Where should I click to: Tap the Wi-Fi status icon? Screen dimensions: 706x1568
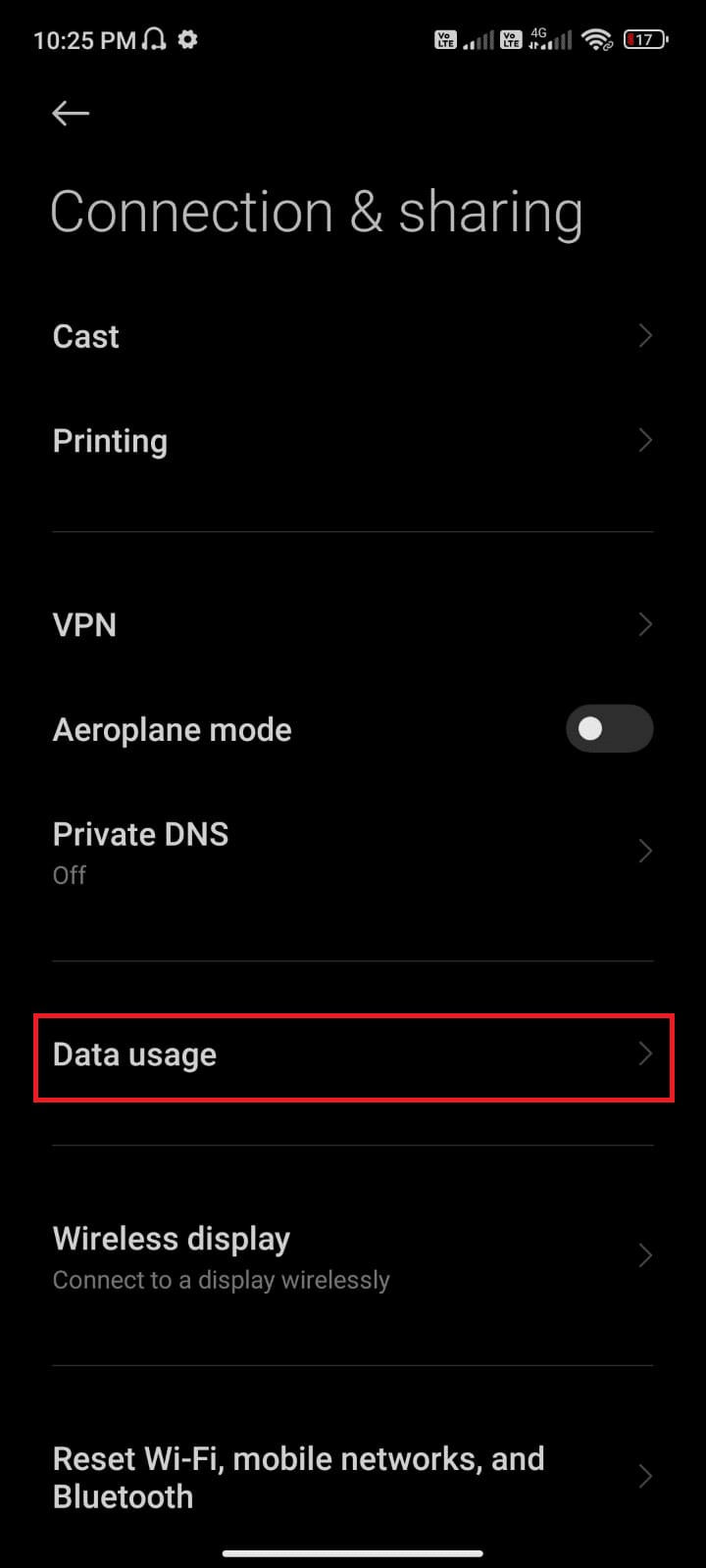pos(596,41)
